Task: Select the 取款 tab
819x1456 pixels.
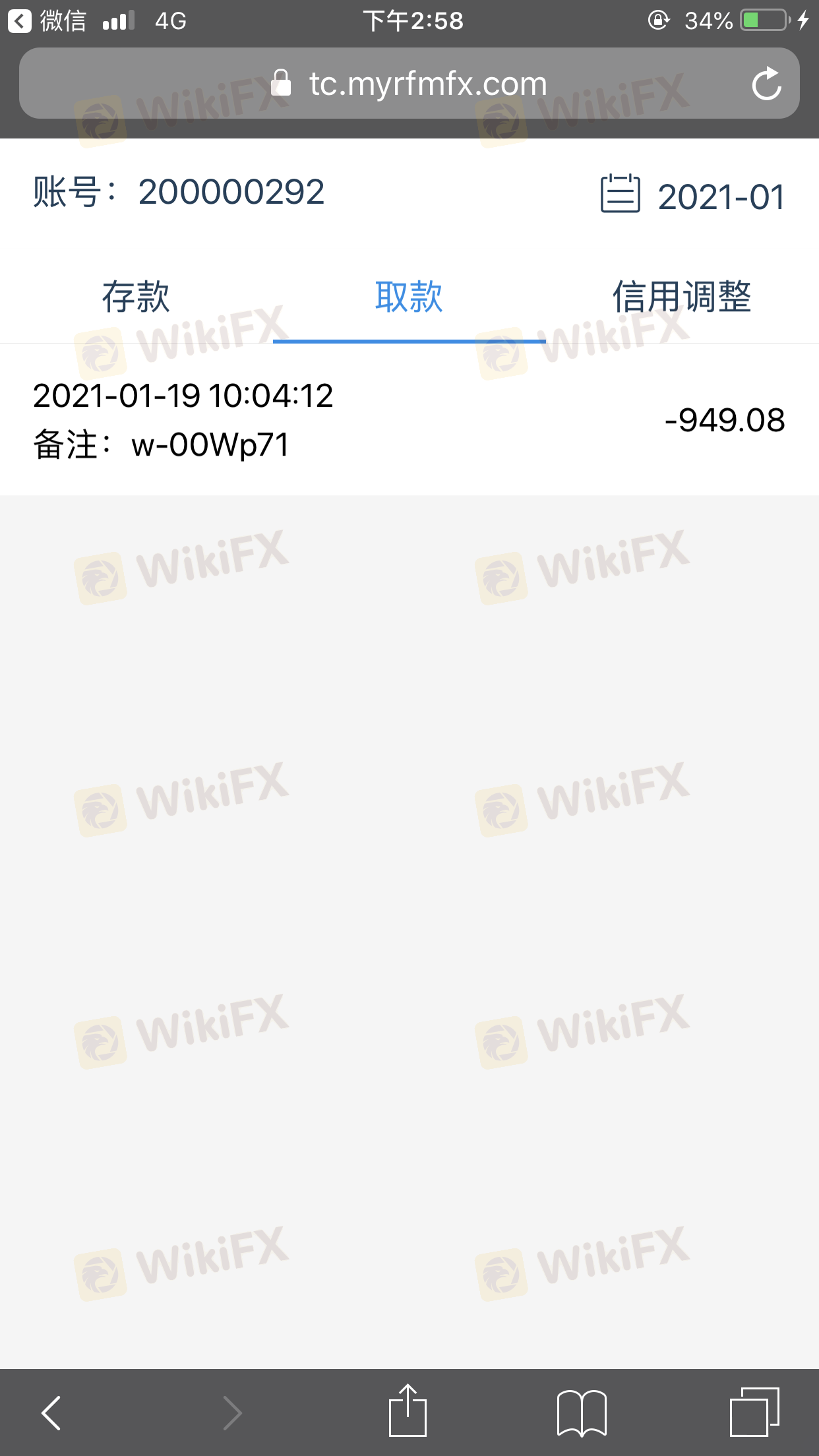Action: pyautogui.click(x=409, y=297)
